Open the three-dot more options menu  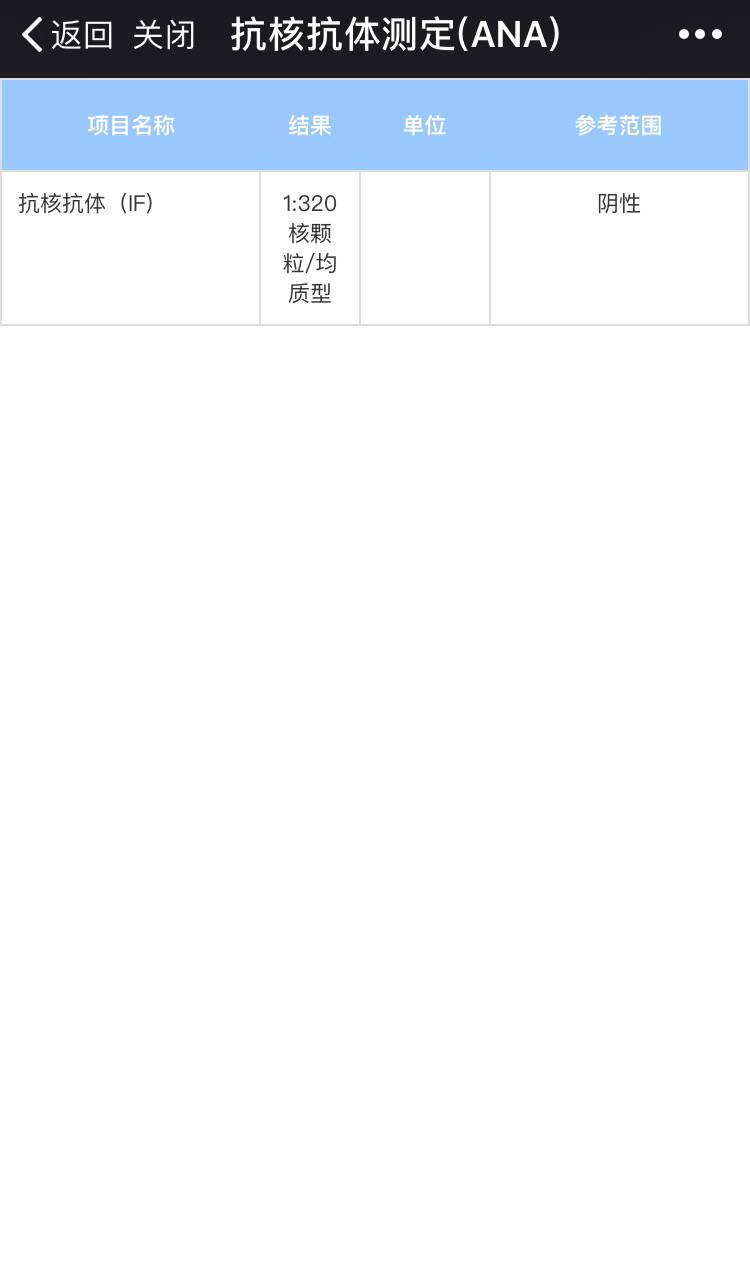point(700,34)
